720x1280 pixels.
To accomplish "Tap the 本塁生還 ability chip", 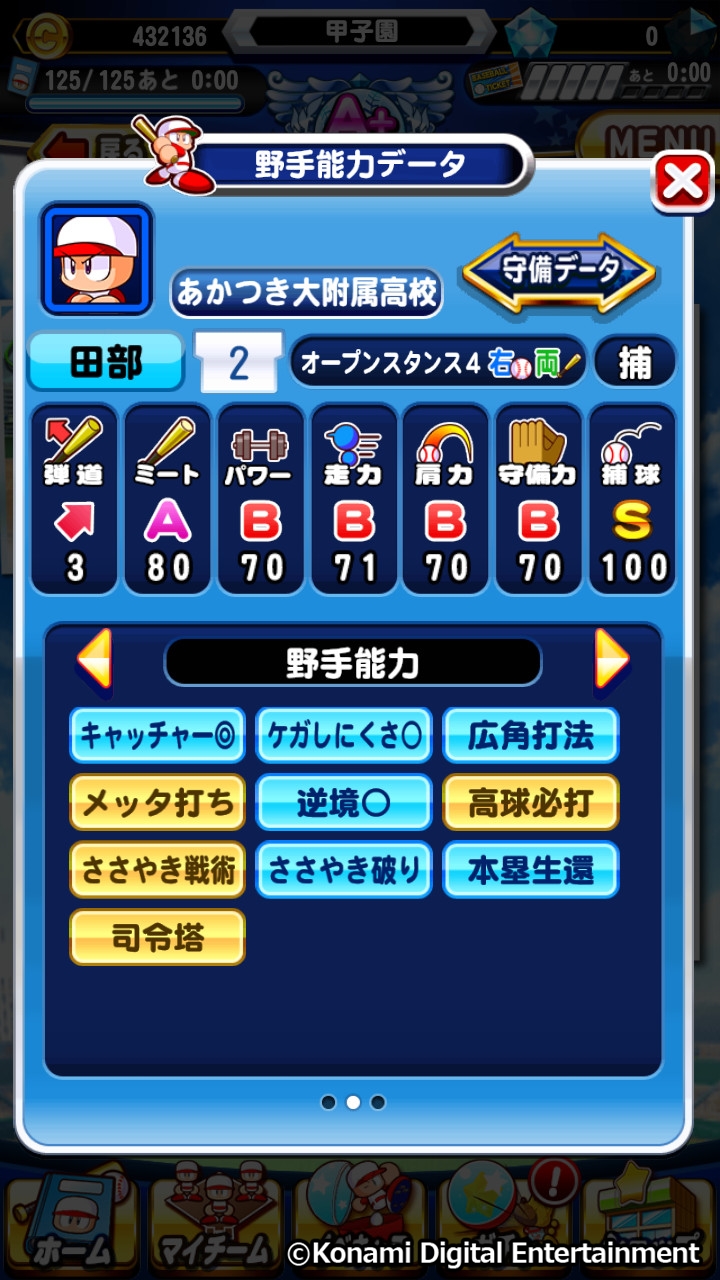I will coord(531,870).
